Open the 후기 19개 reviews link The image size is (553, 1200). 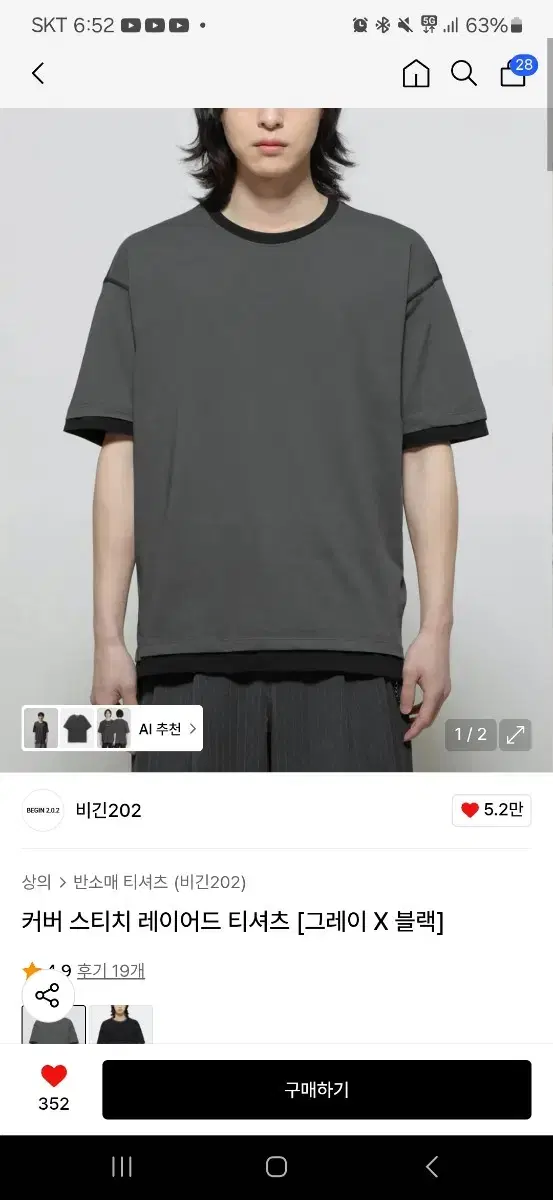tap(111, 970)
